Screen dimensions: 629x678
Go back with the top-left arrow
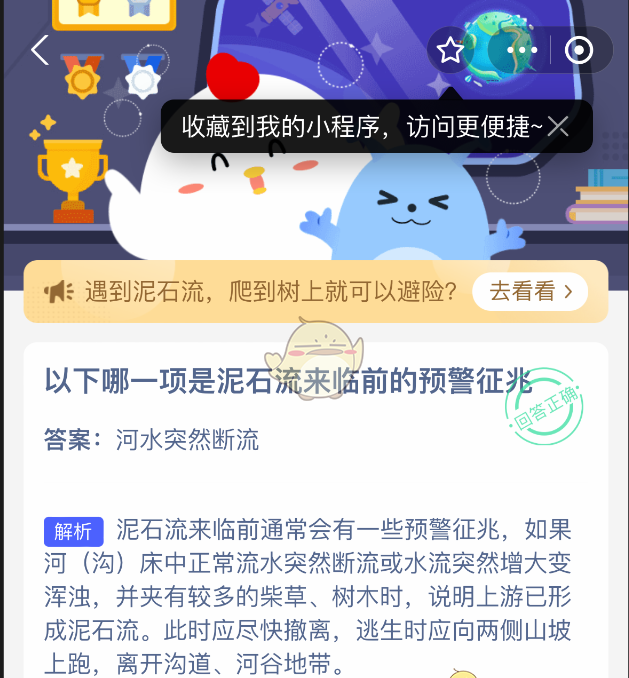40,50
